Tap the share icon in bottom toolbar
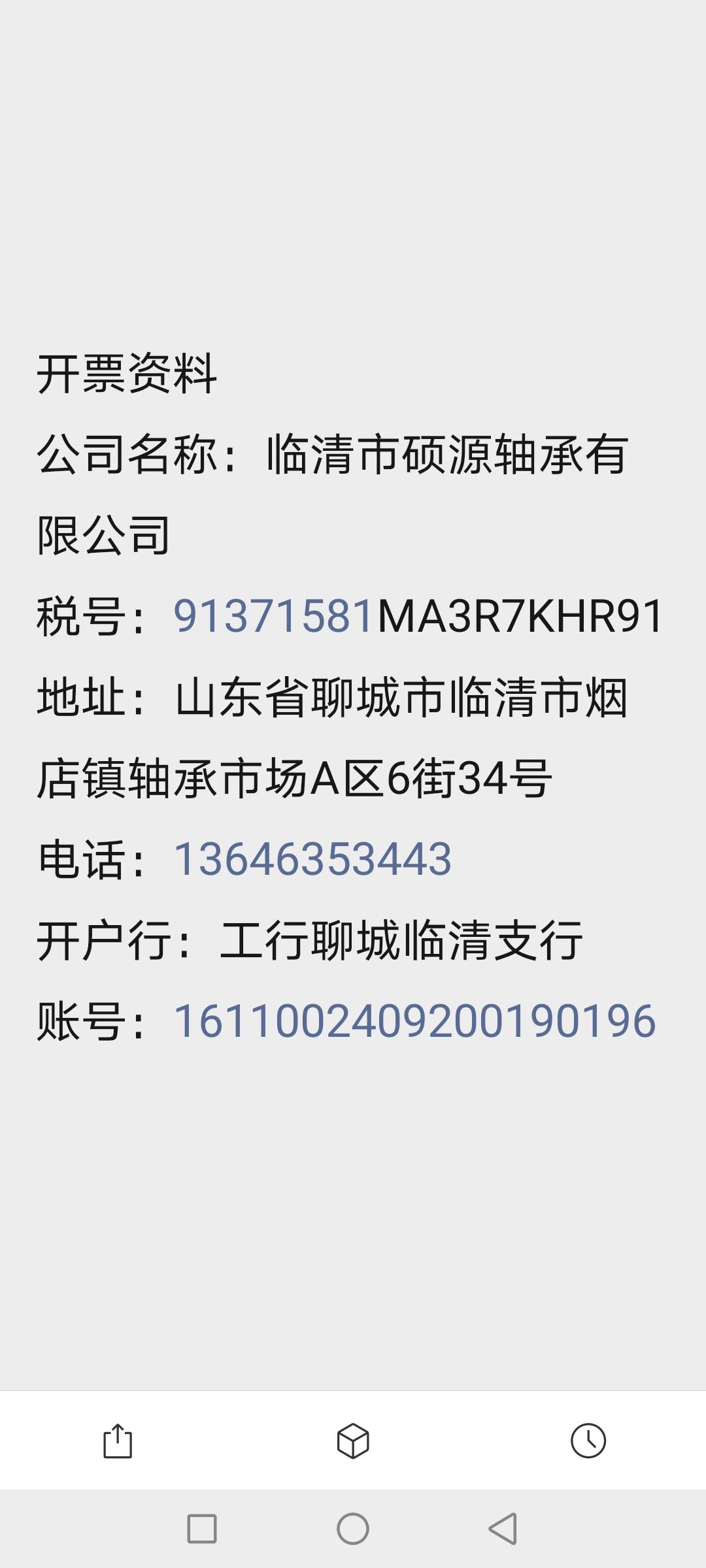Screen dimensions: 706x1568 click(118, 1441)
